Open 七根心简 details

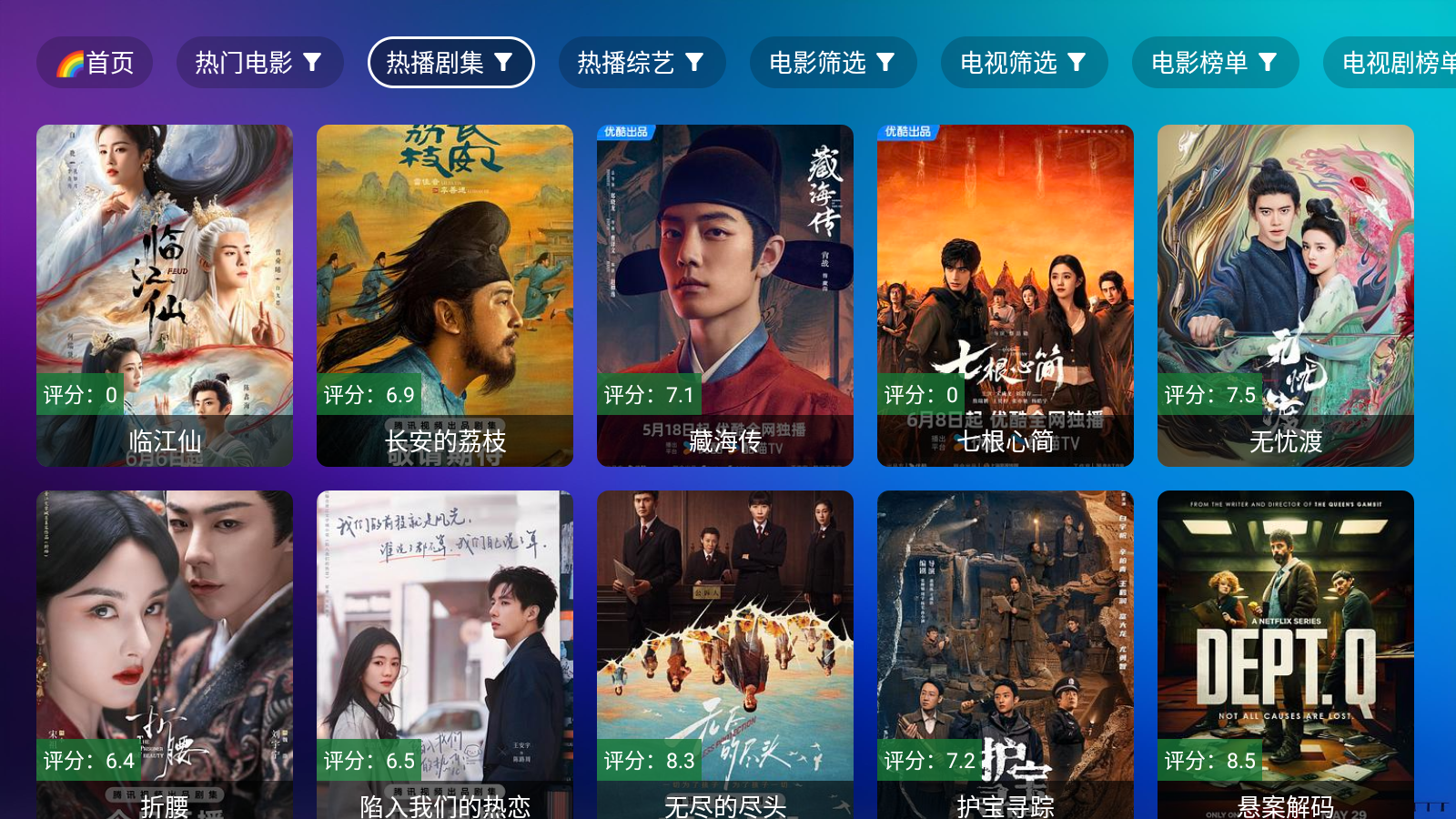1006,296
